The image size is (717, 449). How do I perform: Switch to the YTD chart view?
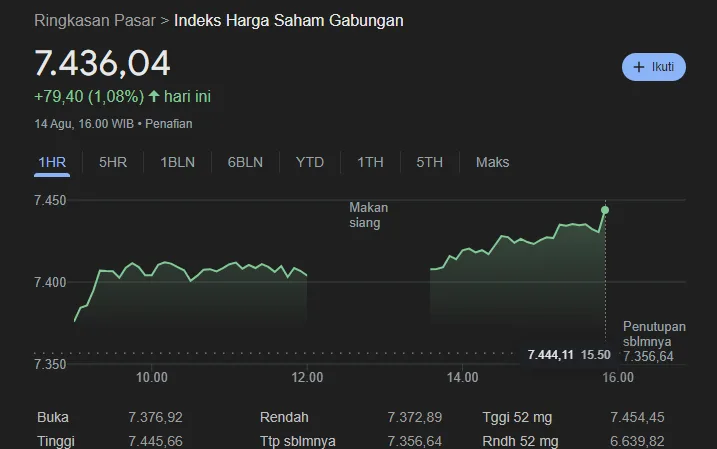(310, 162)
